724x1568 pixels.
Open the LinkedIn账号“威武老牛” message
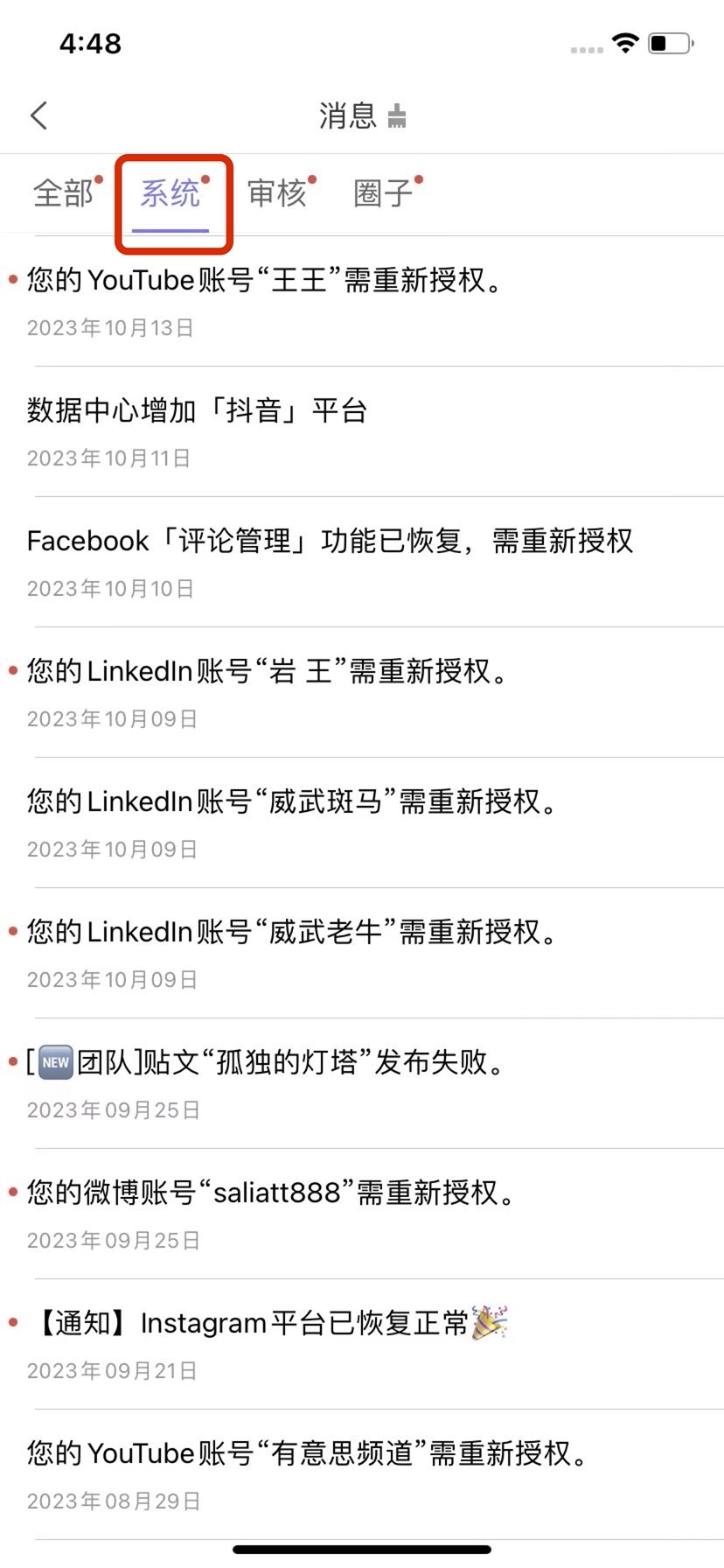coord(362,953)
